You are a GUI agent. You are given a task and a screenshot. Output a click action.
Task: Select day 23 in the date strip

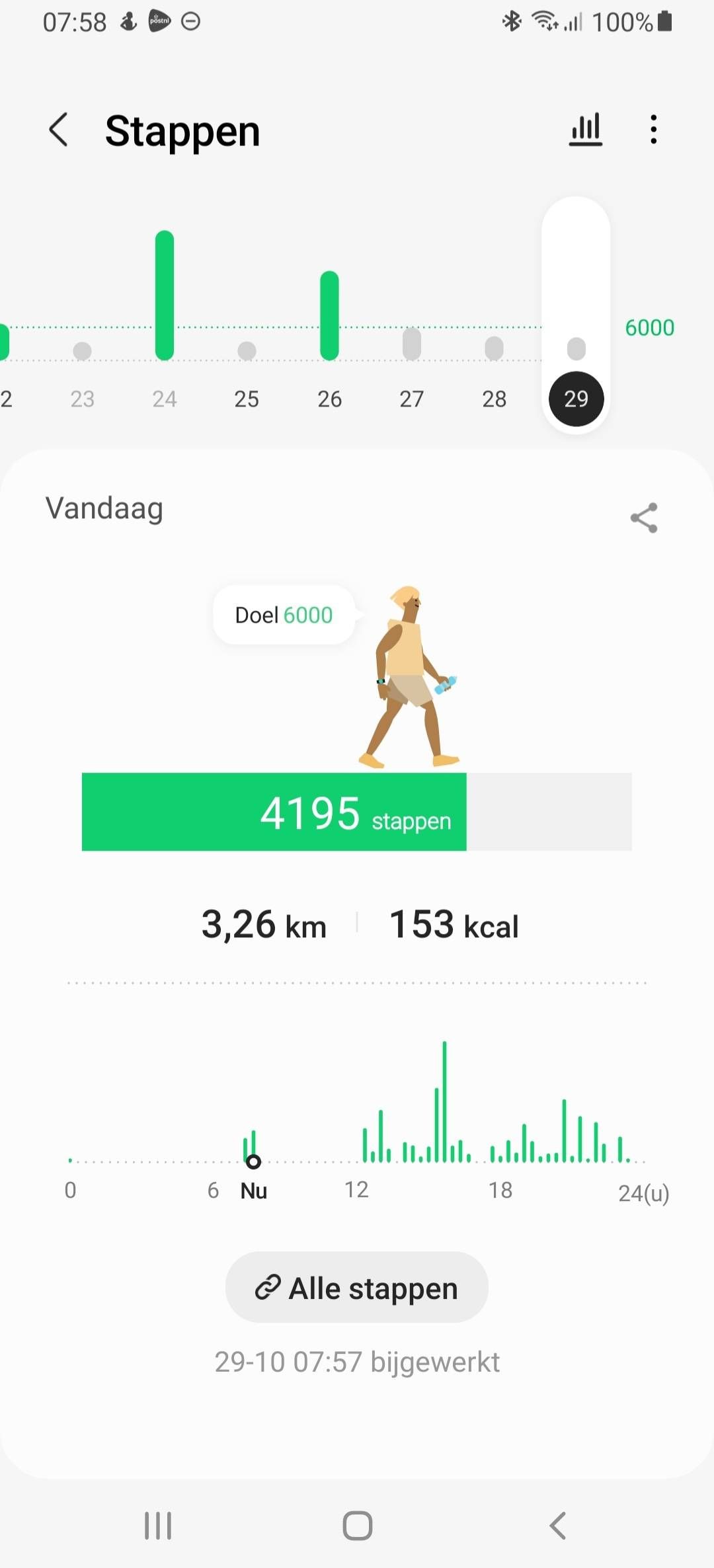pos(83,399)
